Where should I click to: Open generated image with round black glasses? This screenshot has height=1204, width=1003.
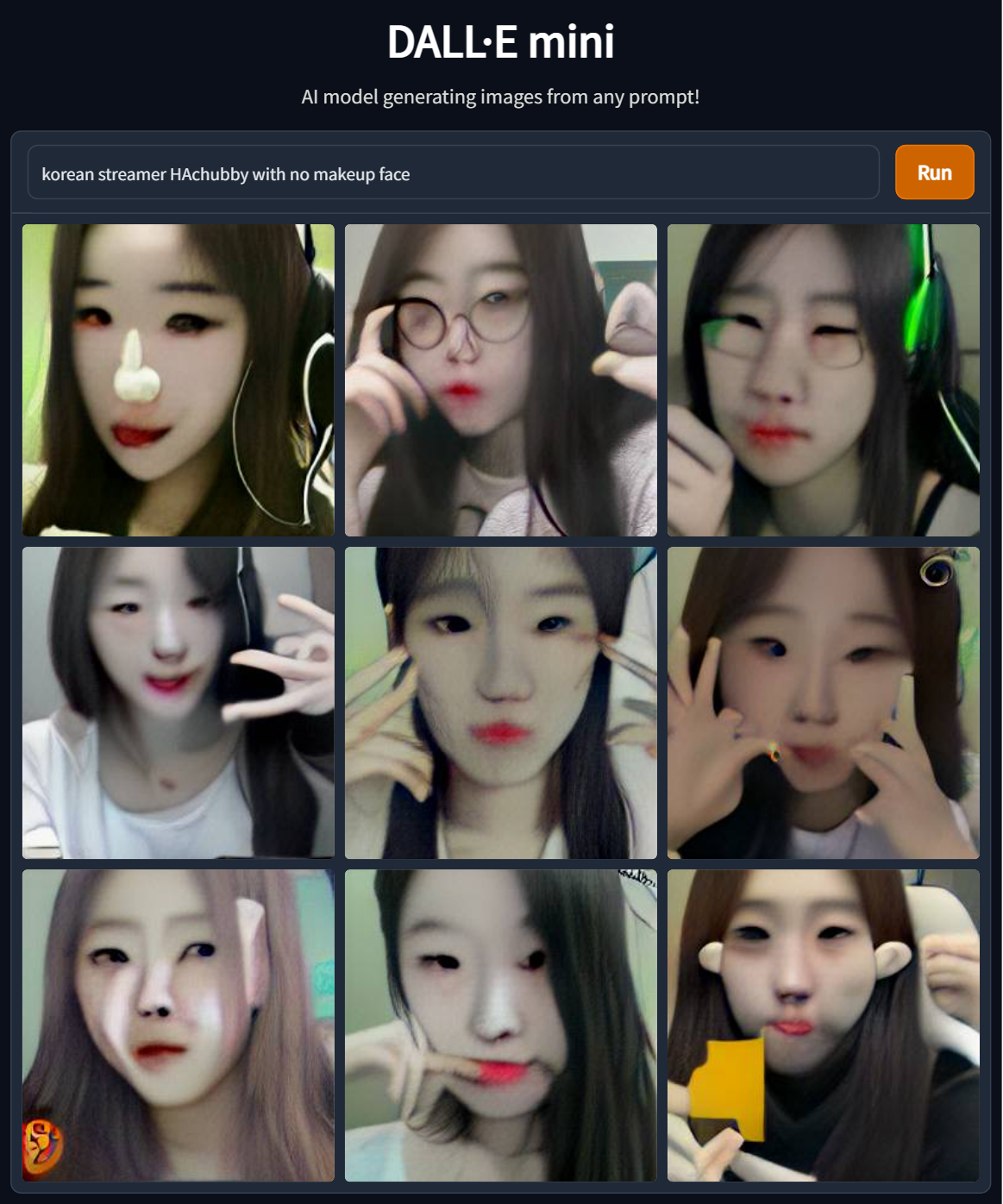tap(500, 380)
